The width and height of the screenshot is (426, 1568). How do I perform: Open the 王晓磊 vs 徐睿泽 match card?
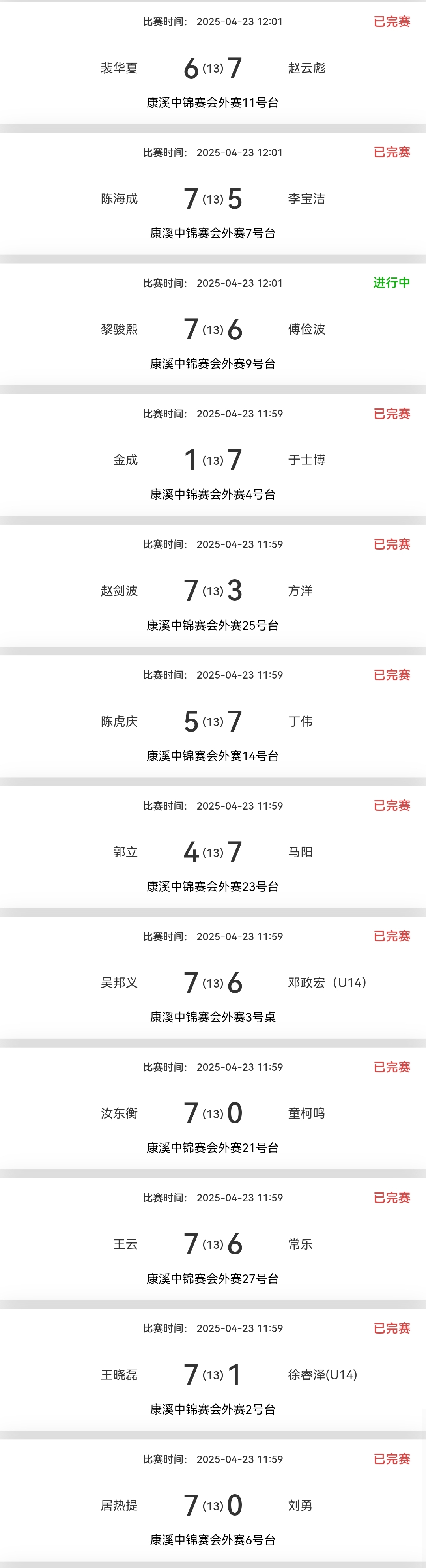[212, 1374]
